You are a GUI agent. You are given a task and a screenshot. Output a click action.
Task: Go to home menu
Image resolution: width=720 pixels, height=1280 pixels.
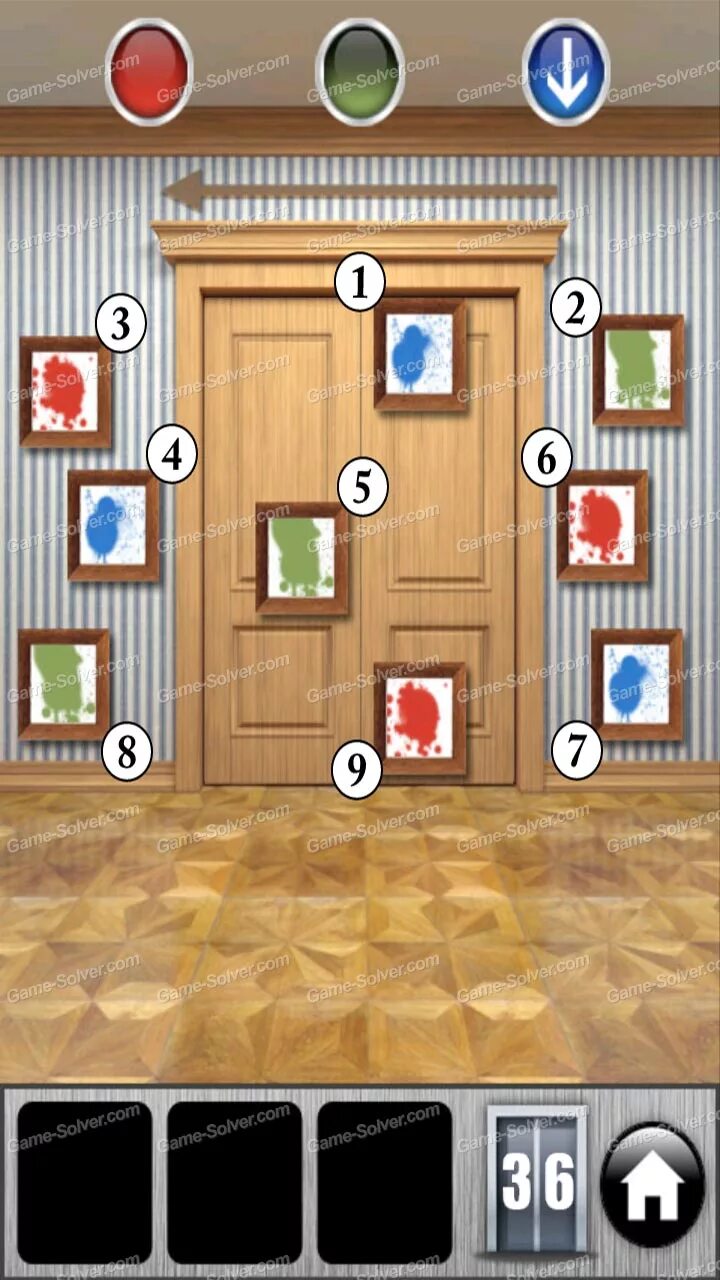click(x=652, y=1184)
